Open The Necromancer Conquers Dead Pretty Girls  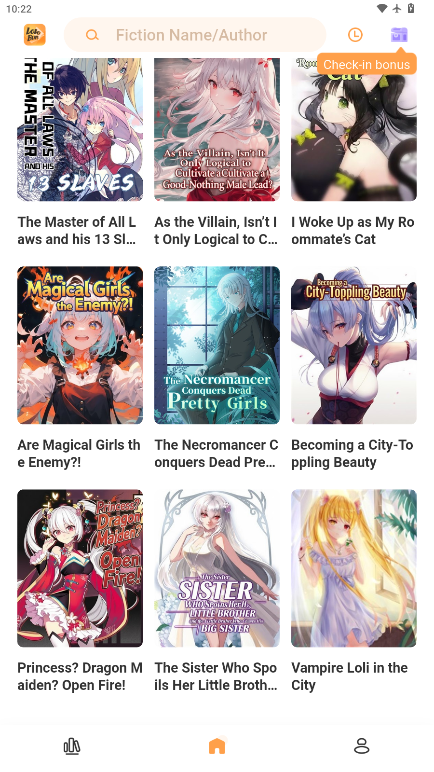[217, 345]
